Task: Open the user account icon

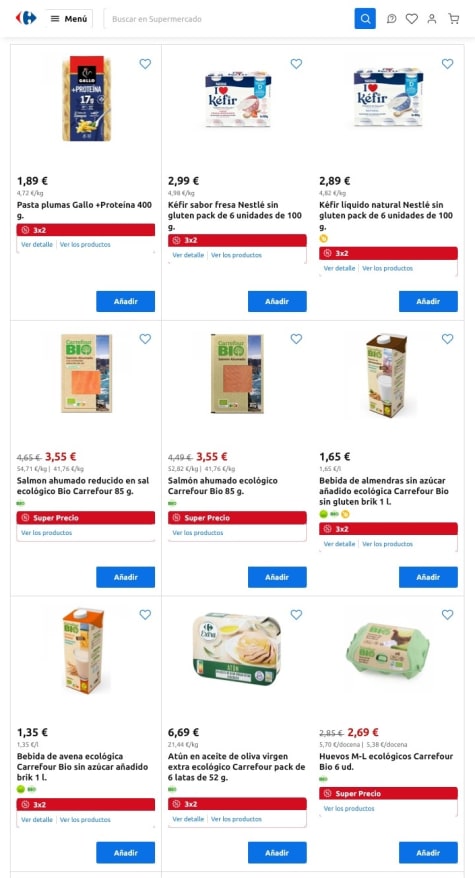Action: [432, 18]
